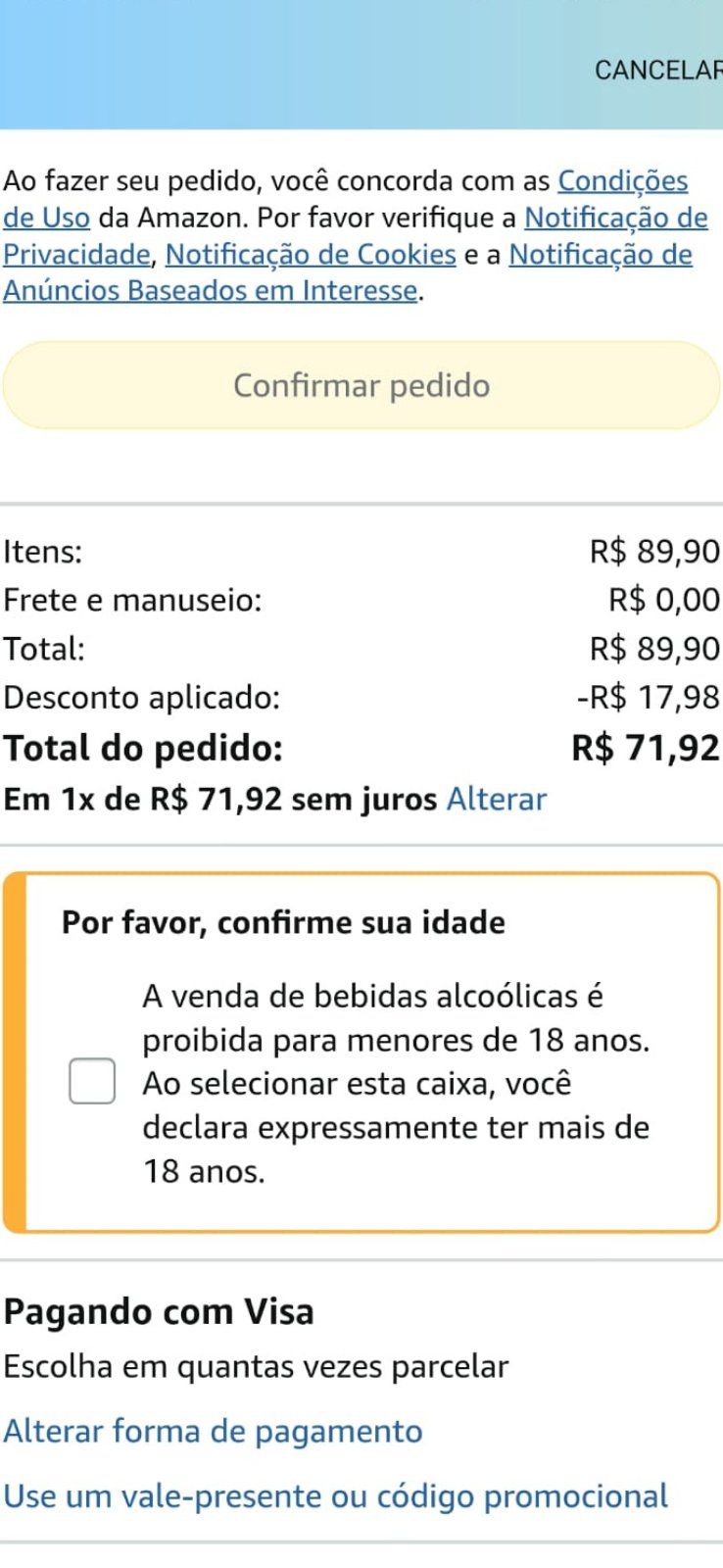The height and width of the screenshot is (1568, 723).
Task: Tap CANCELAR to cancel checkout
Action: 658,71
